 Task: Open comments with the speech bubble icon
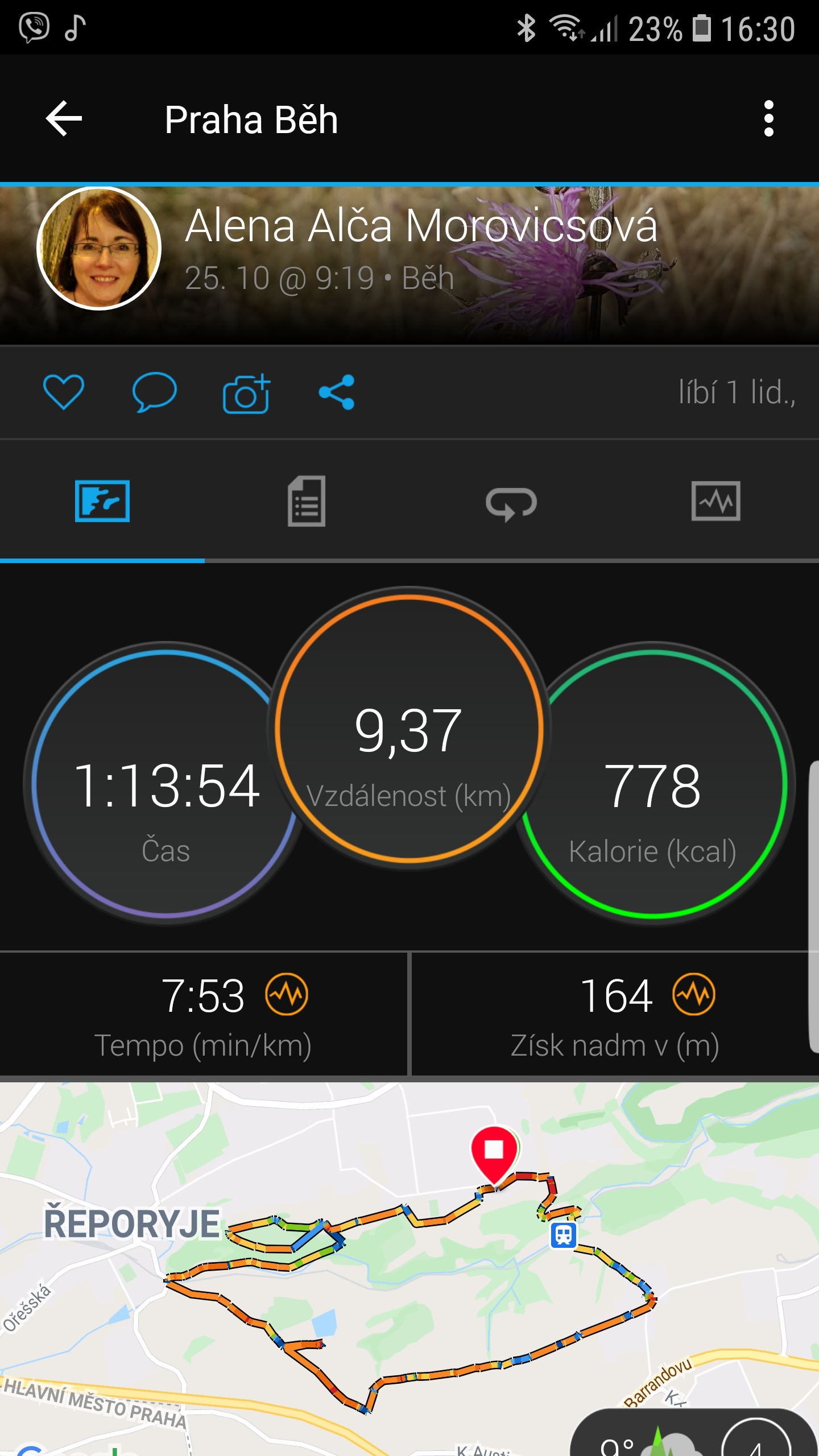[154, 392]
